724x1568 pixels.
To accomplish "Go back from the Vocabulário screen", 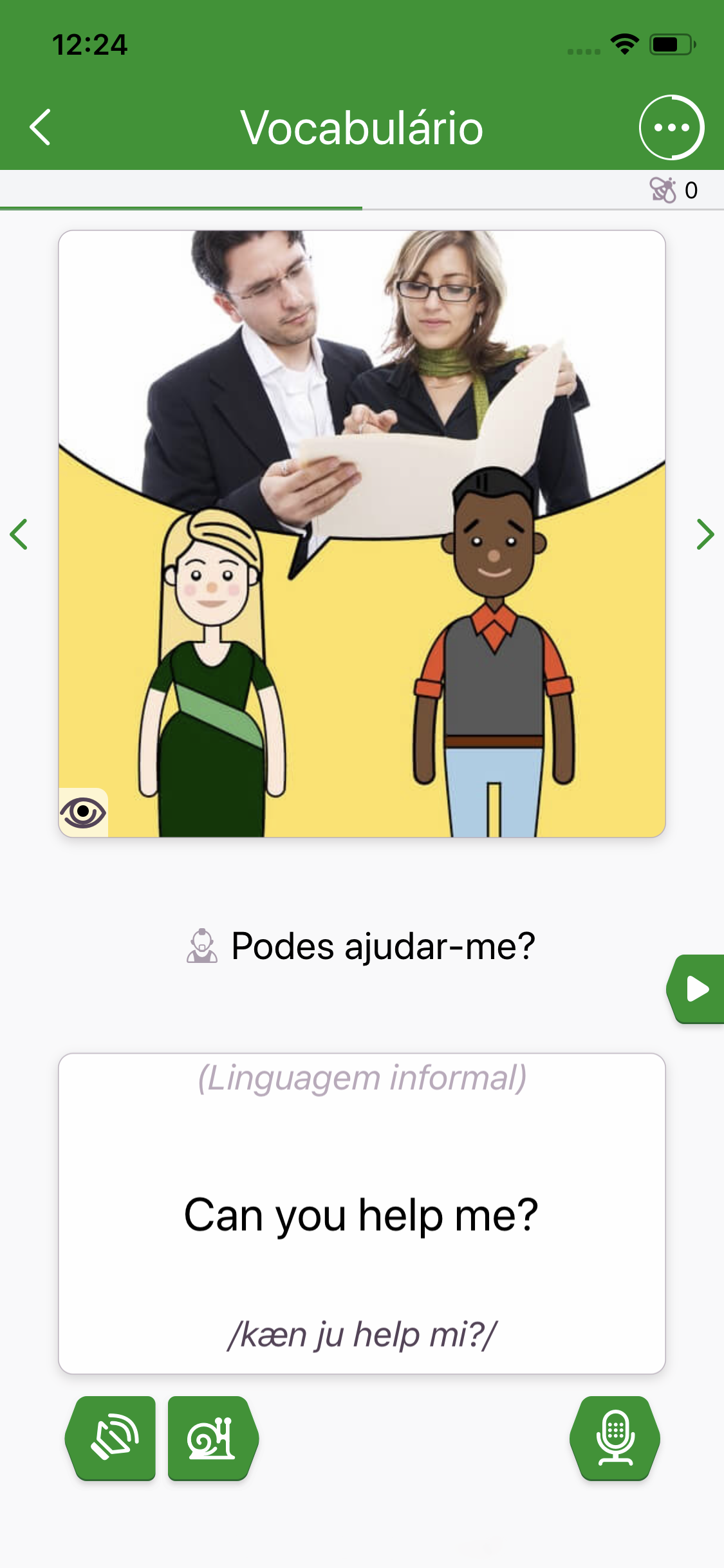I will [40, 127].
